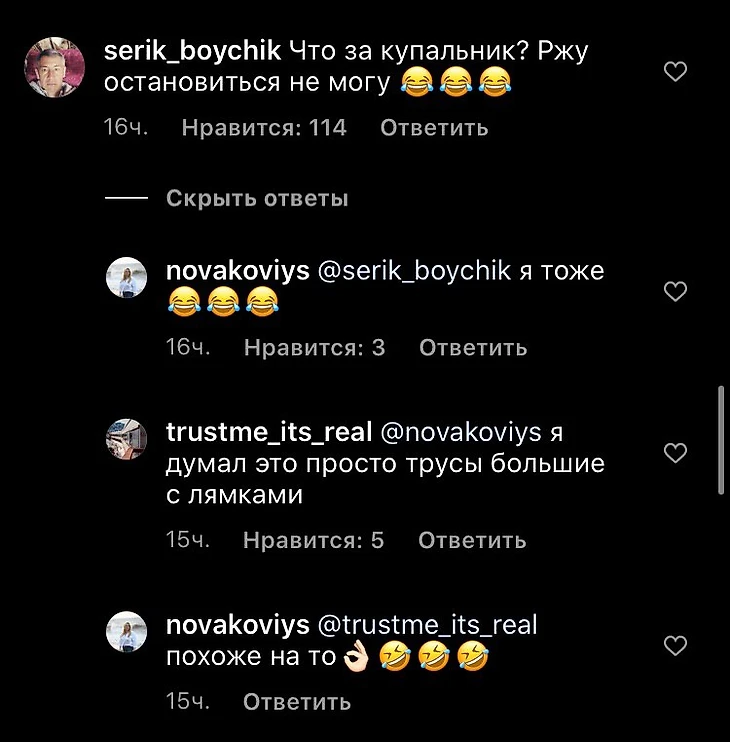The image size is (730, 742).
Task: Like serik_boychik's comment about the swimsuit
Action: pyautogui.click(x=676, y=70)
